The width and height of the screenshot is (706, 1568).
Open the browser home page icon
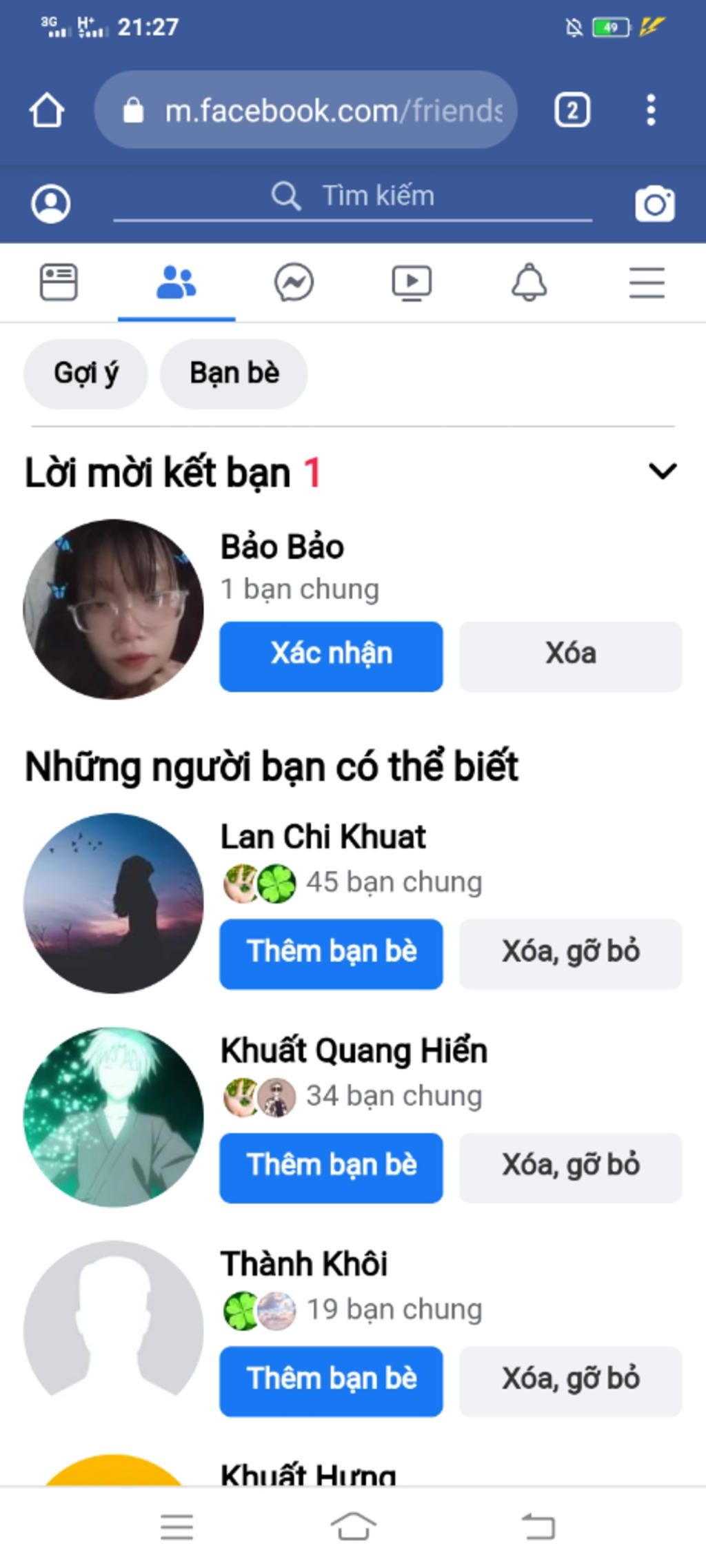pyautogui.click(x=46, y=110)
